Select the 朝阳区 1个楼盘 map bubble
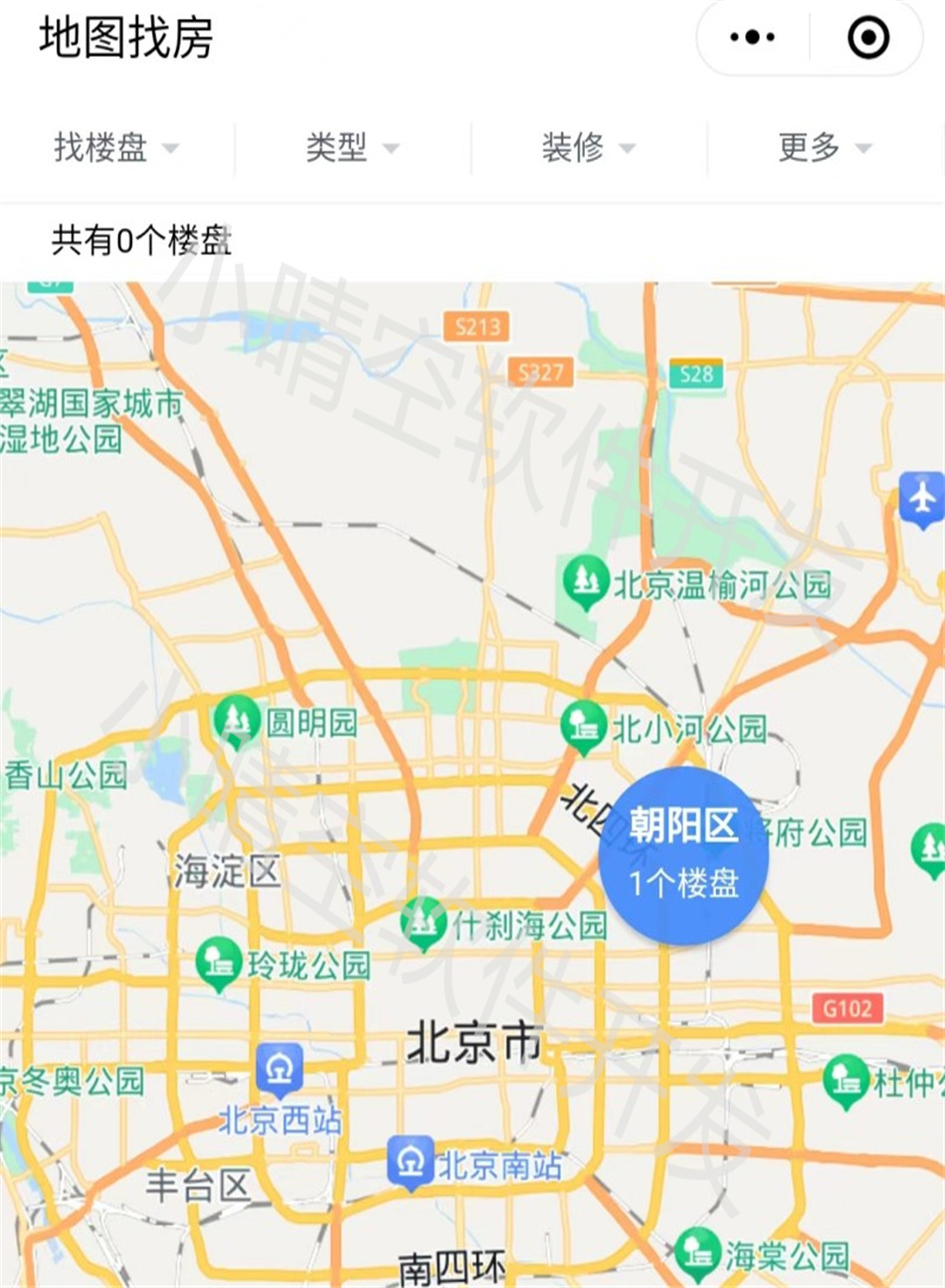 [x=683, y=854]
